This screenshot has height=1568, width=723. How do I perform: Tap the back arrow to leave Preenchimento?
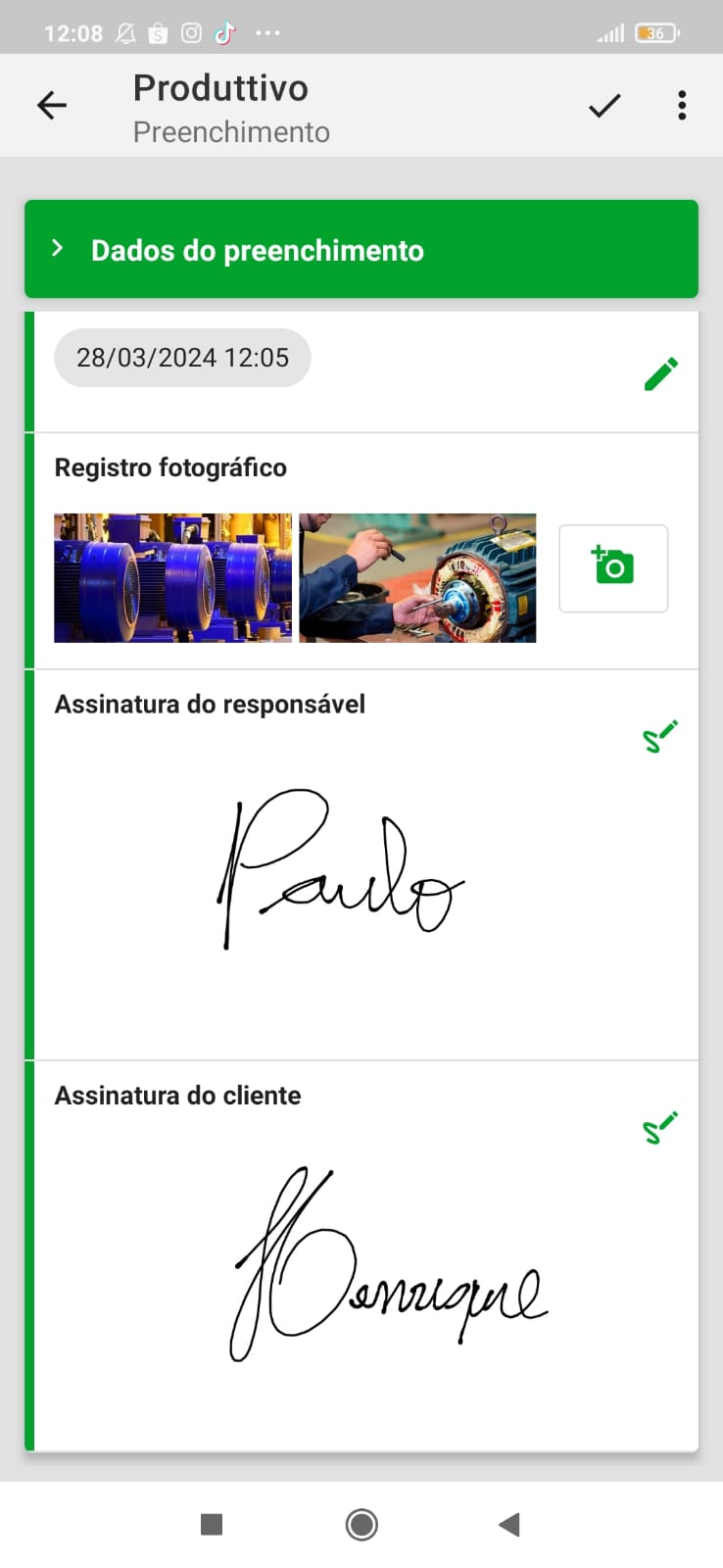click(51, 105)
